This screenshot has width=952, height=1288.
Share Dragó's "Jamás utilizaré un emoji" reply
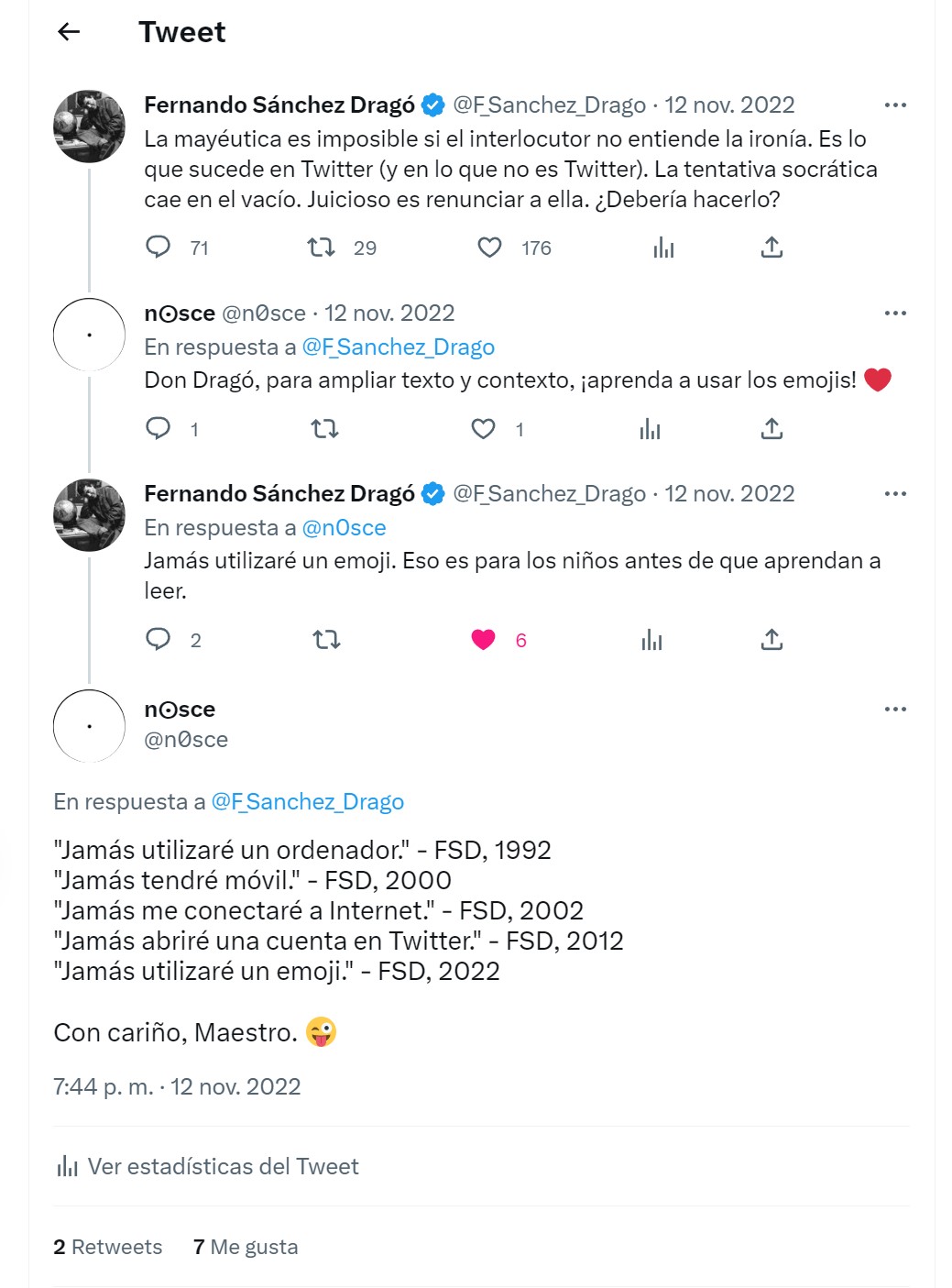coord(771,640)
